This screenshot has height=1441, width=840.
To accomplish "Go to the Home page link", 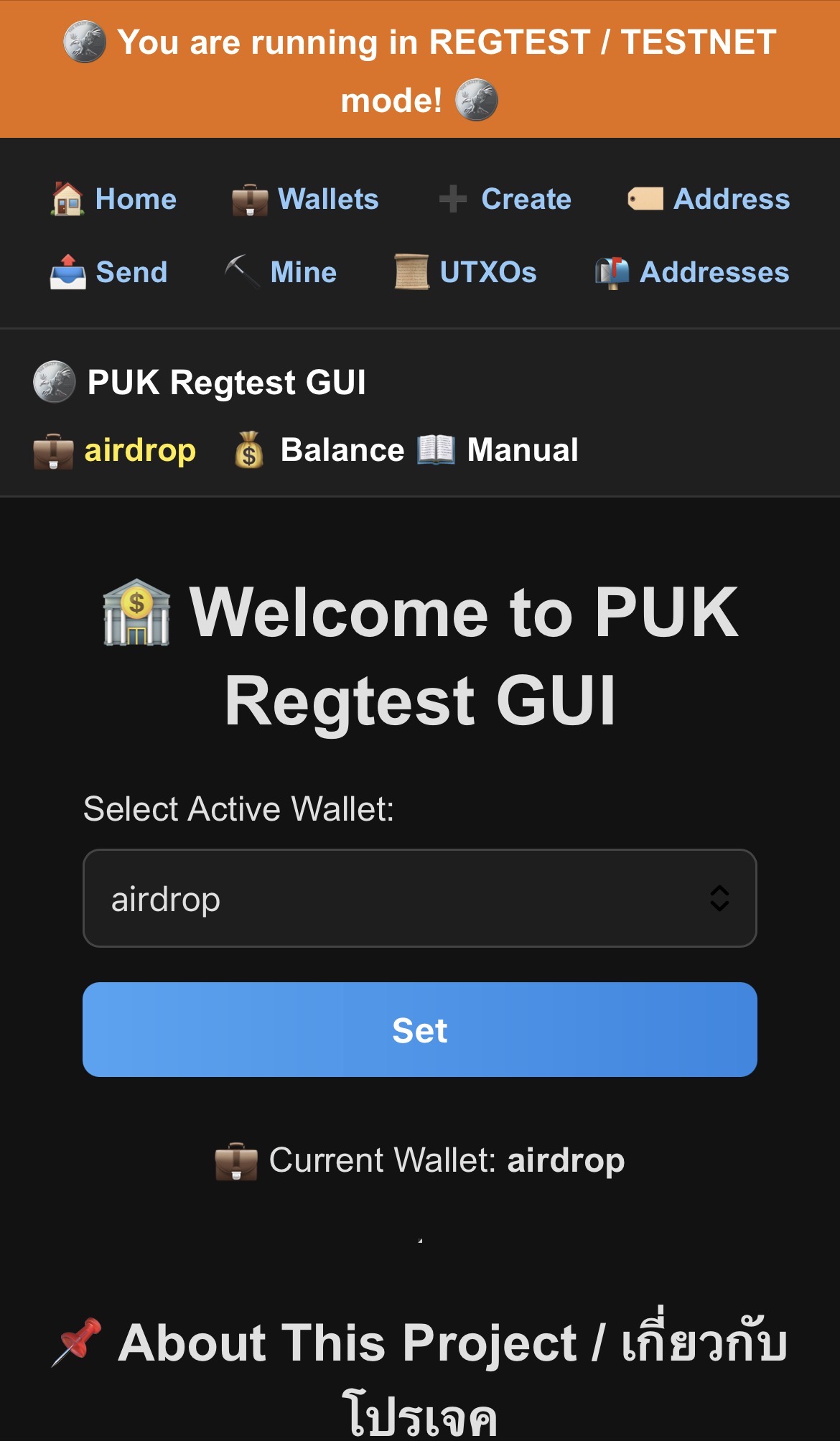I will tap(135, 199).
